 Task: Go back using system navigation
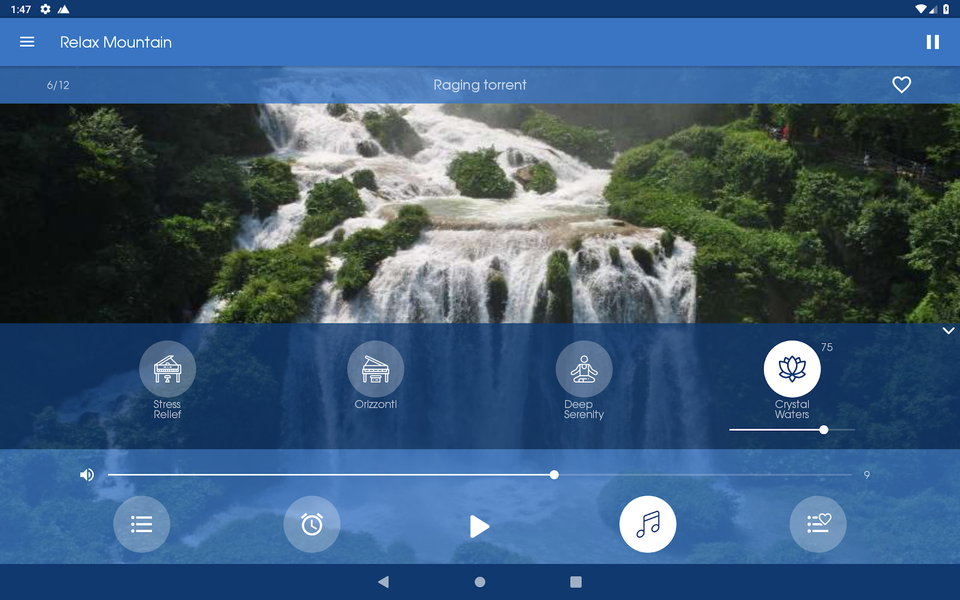[383, 582]
